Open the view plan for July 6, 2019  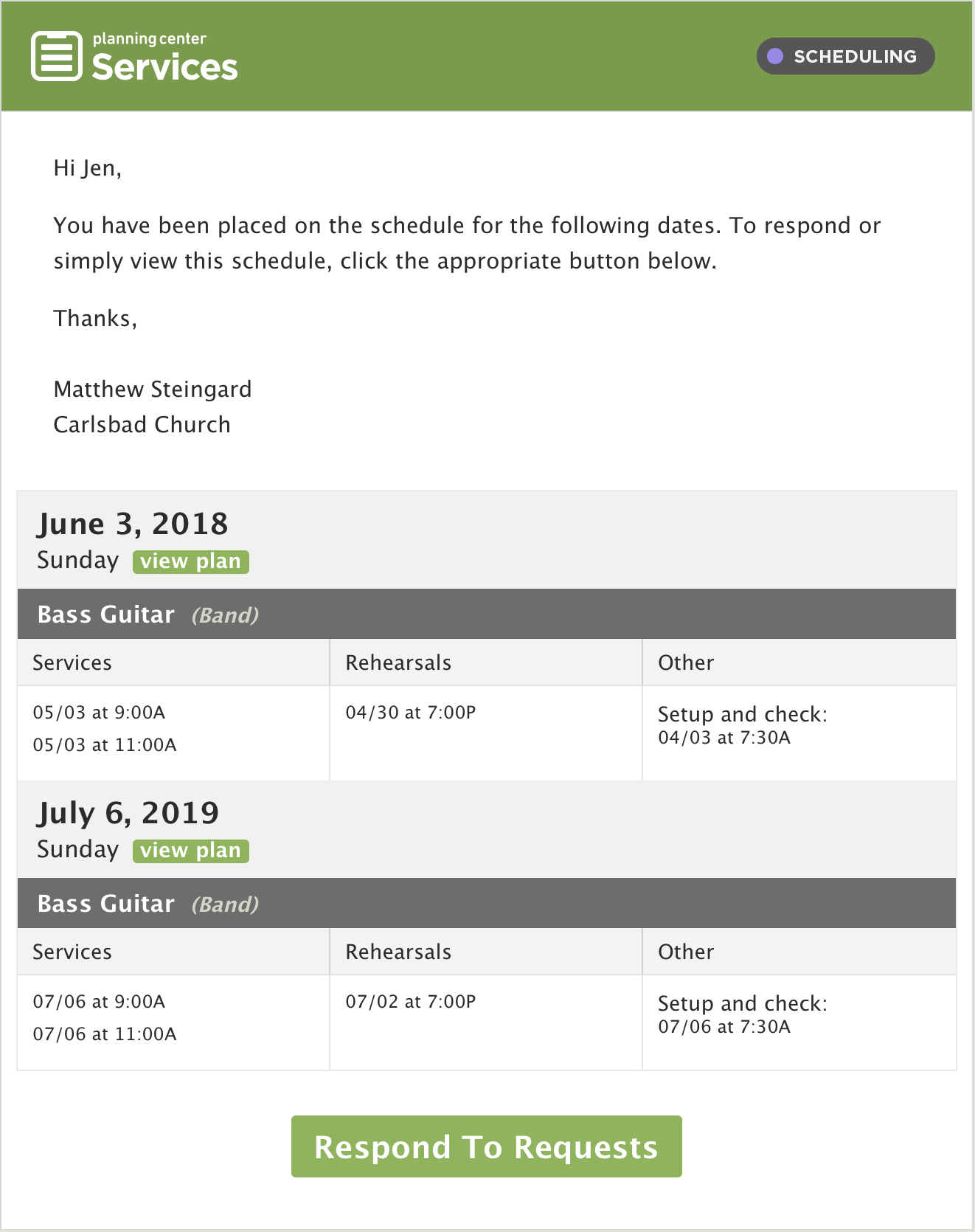(x=190, y=850)
